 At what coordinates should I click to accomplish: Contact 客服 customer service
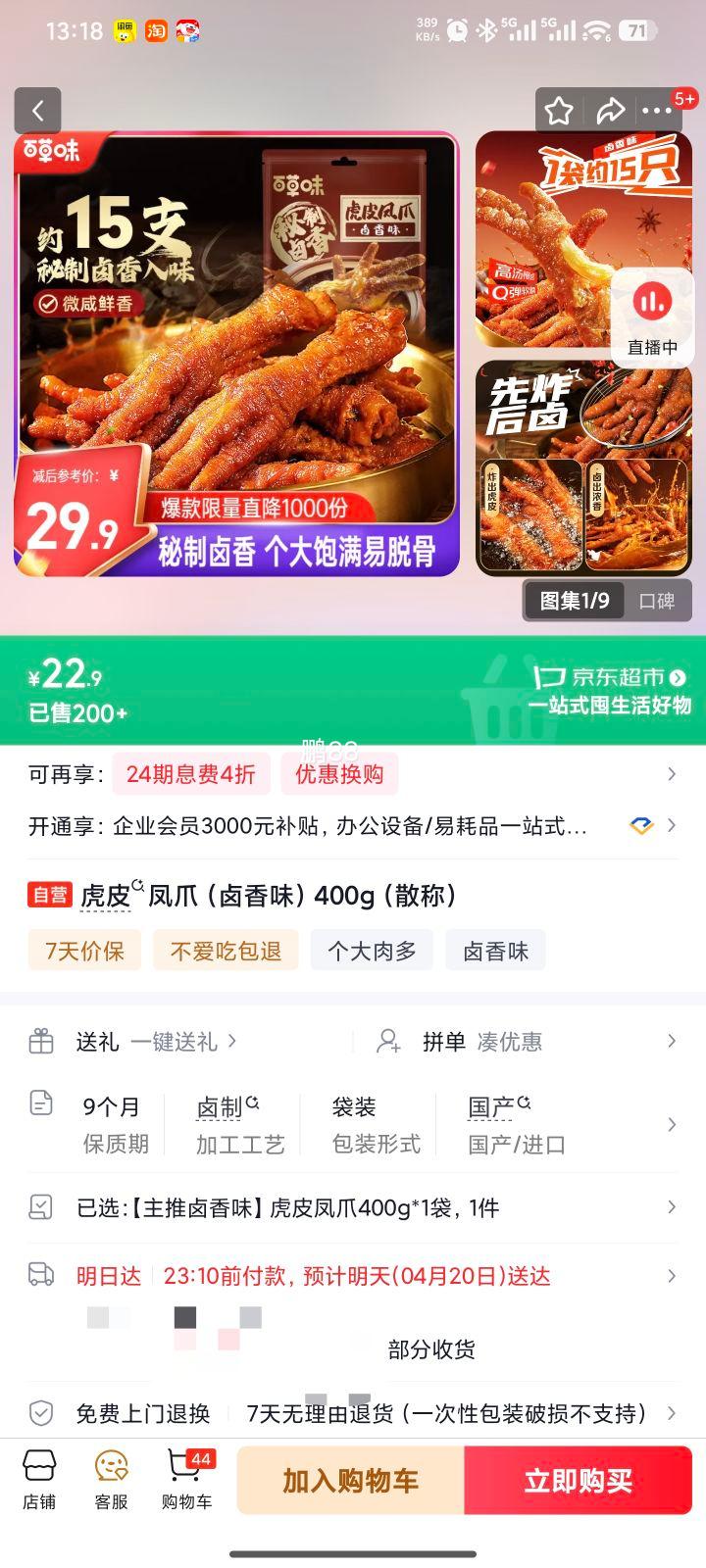pos(111,1480)
